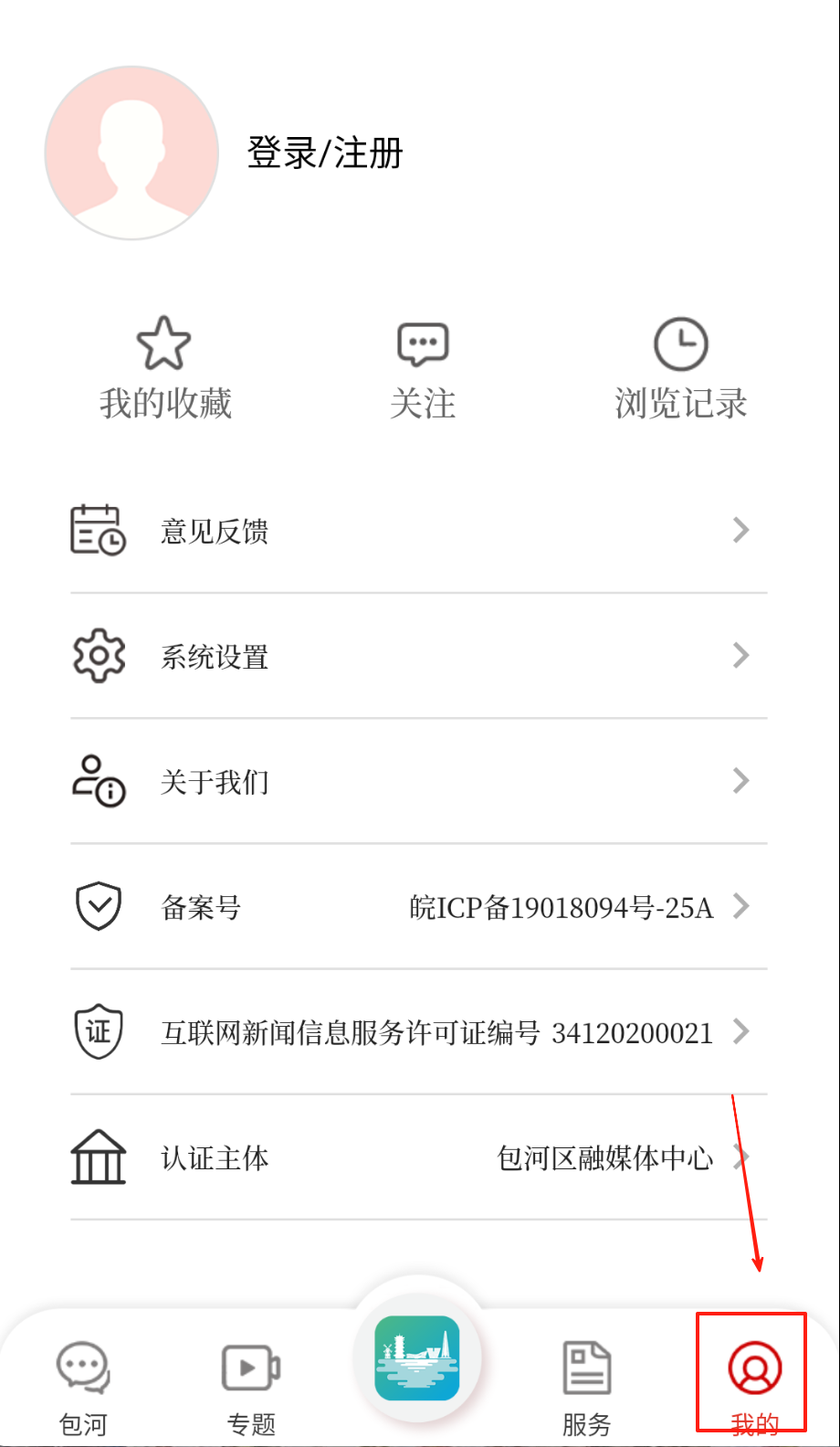Tap the center app logo button
The height and width of the screenshot is (1447, 840).
[417, 1357]
